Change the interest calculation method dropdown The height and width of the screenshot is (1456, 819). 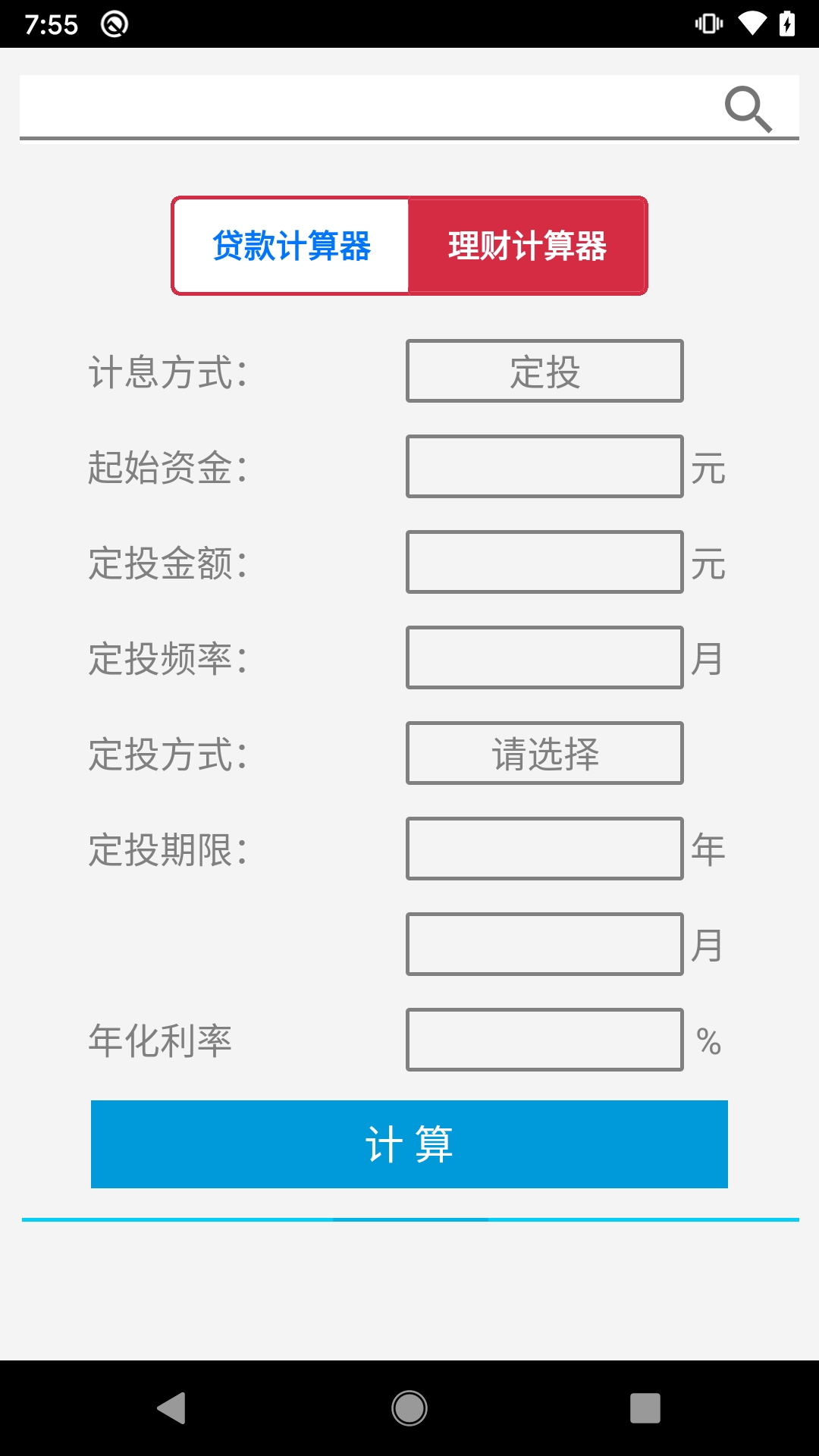[x=545, y=371]
